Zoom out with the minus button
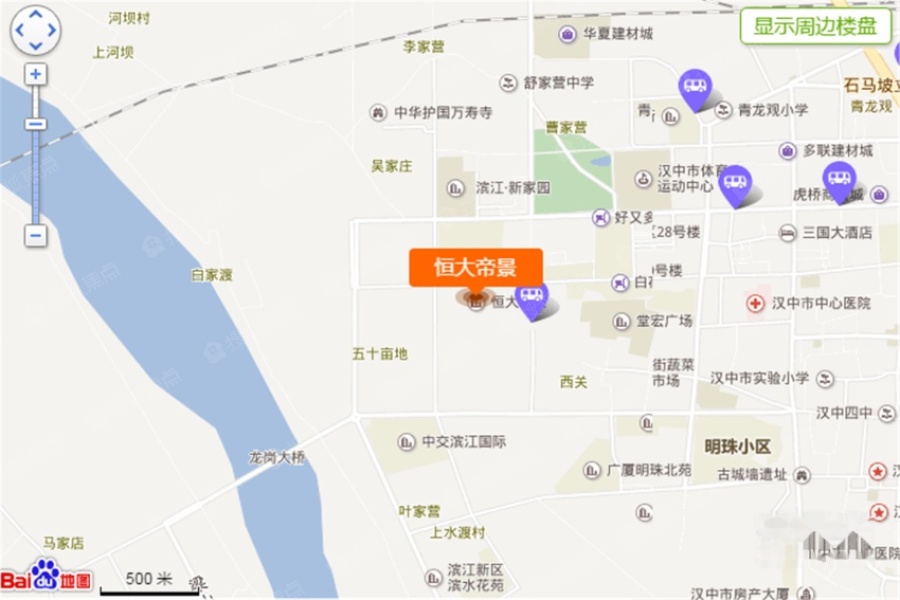 coord(35,236)
